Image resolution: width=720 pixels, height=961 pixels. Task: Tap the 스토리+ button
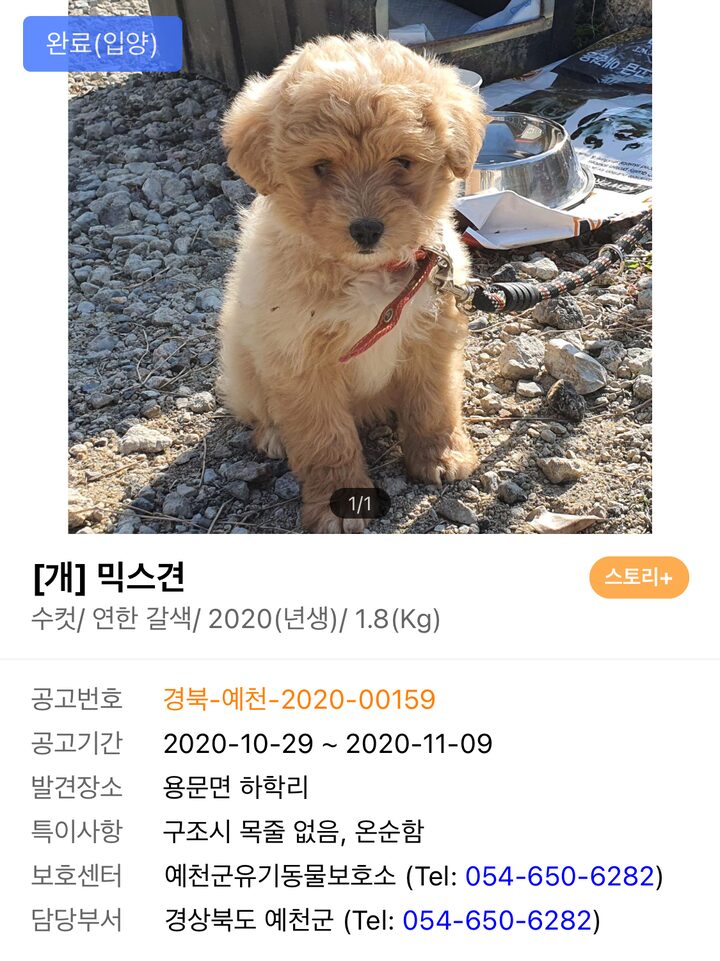pos(638,577)
